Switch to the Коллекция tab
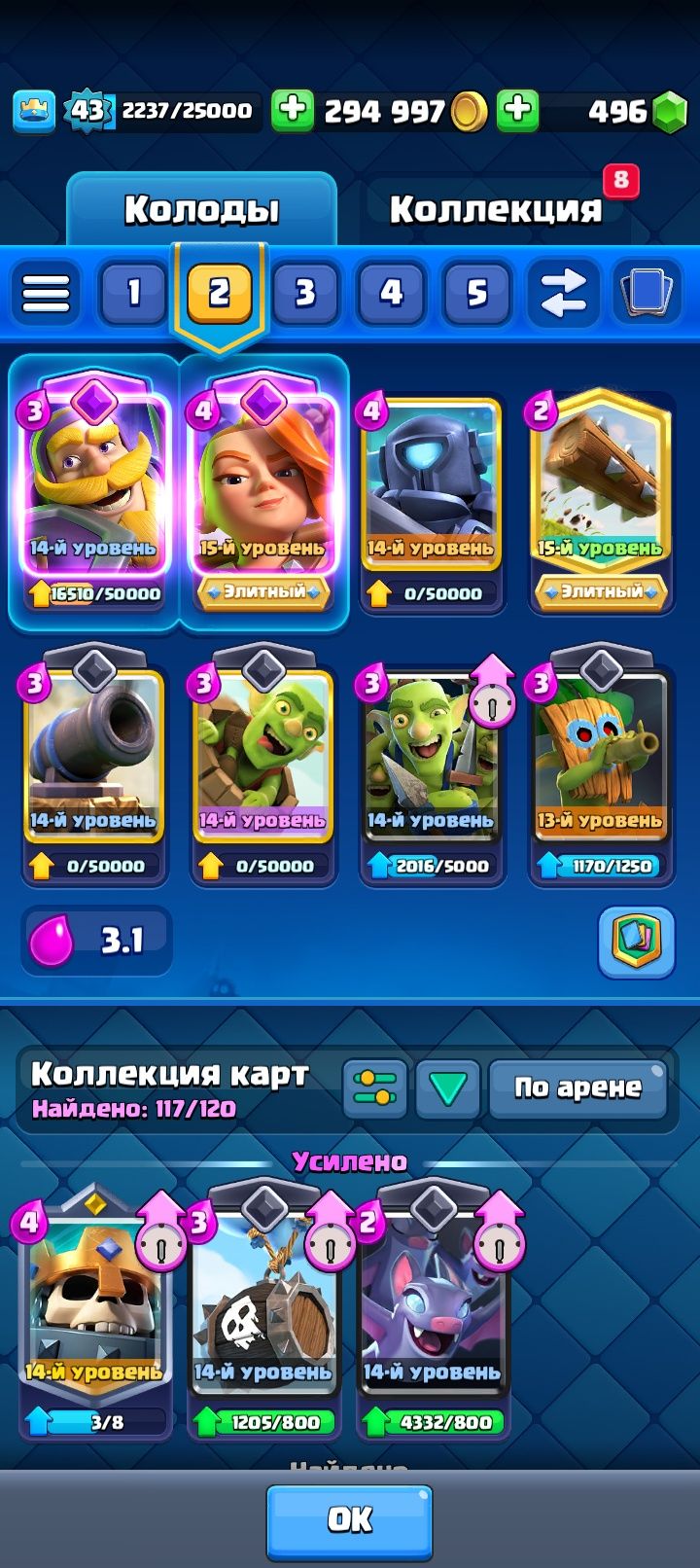The image size is (700, 1568). tap(496, 209)
